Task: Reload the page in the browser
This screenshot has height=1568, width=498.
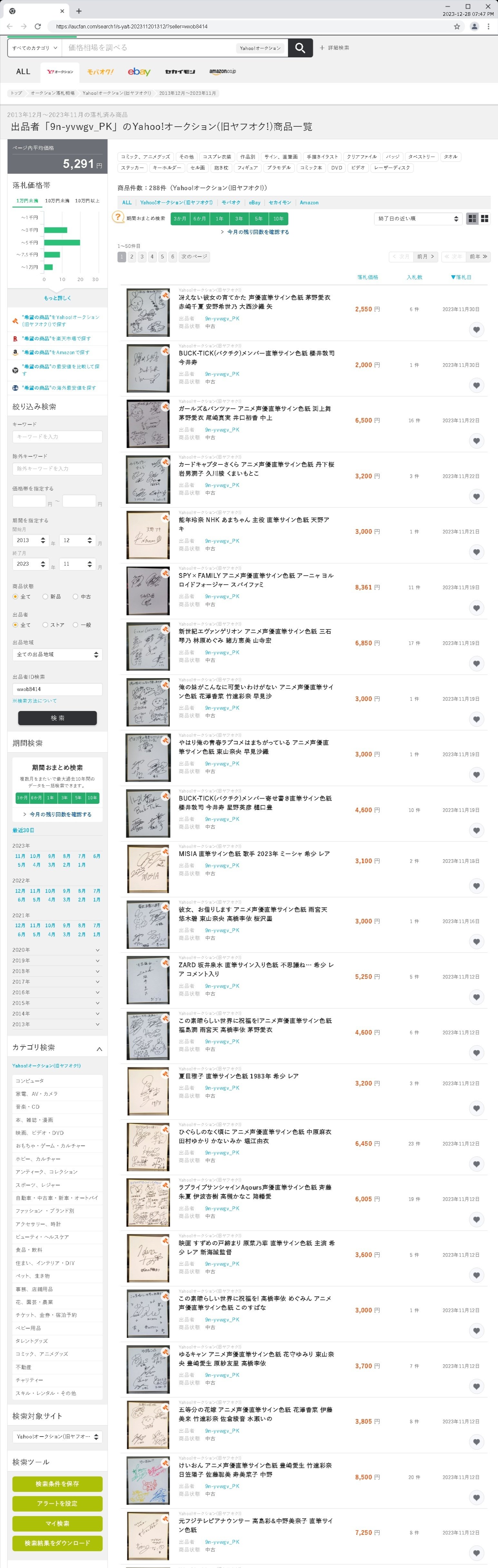Action: pyautogui.click(x=38, y=27)
